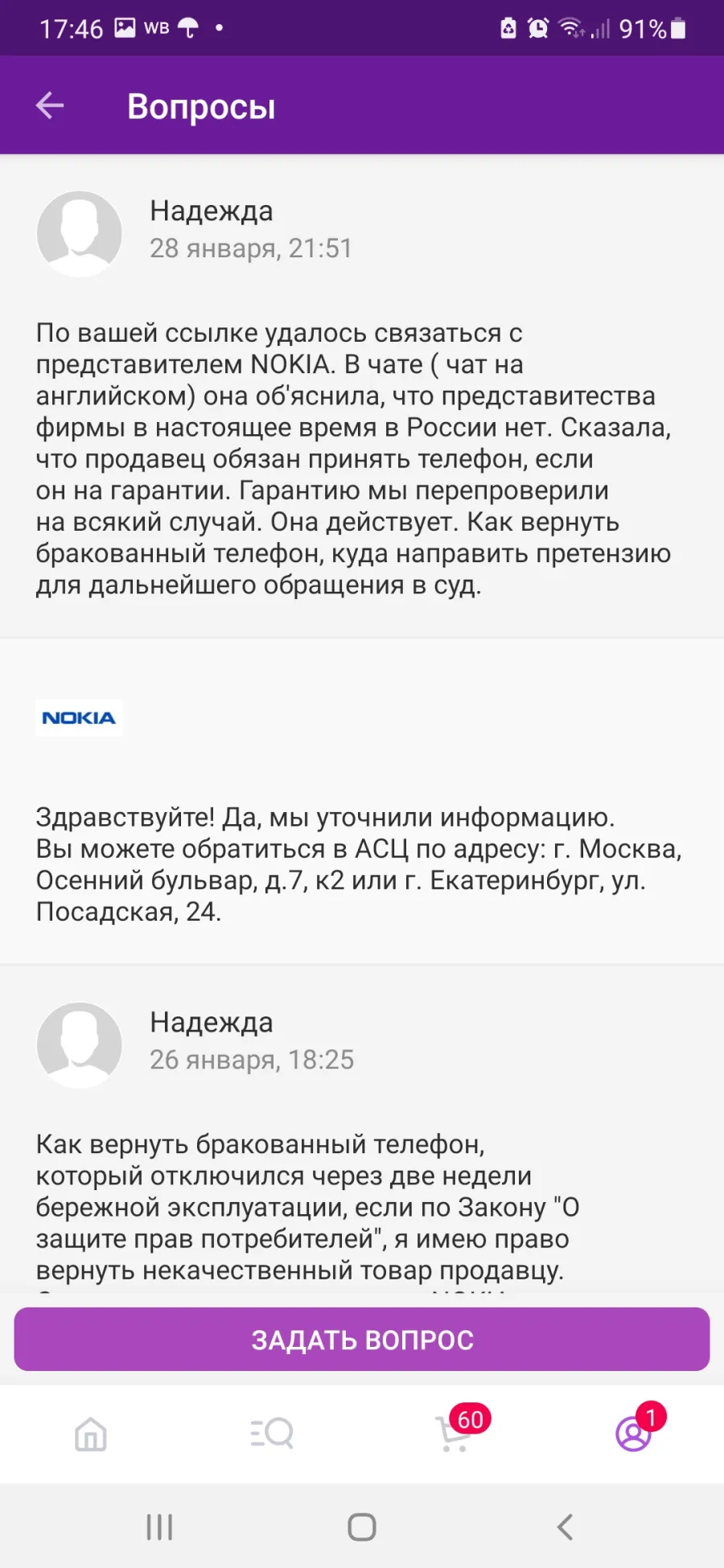This screenshot has height=1568, width=724.
Task: Switch to the catalog search tab
Action: [272, 1433]
